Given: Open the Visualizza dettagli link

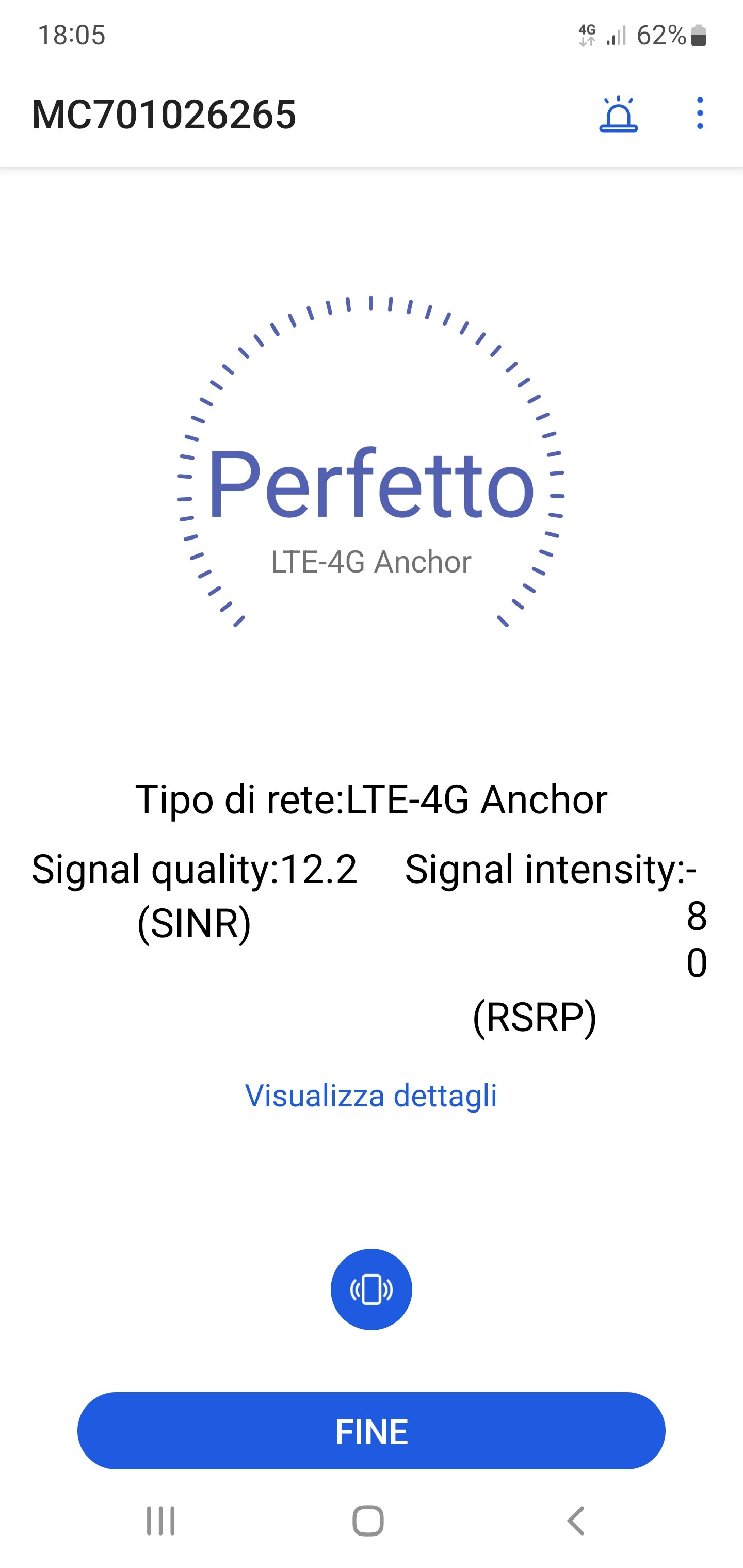Looking at the screenshot, I should (x=371, y=1096).
